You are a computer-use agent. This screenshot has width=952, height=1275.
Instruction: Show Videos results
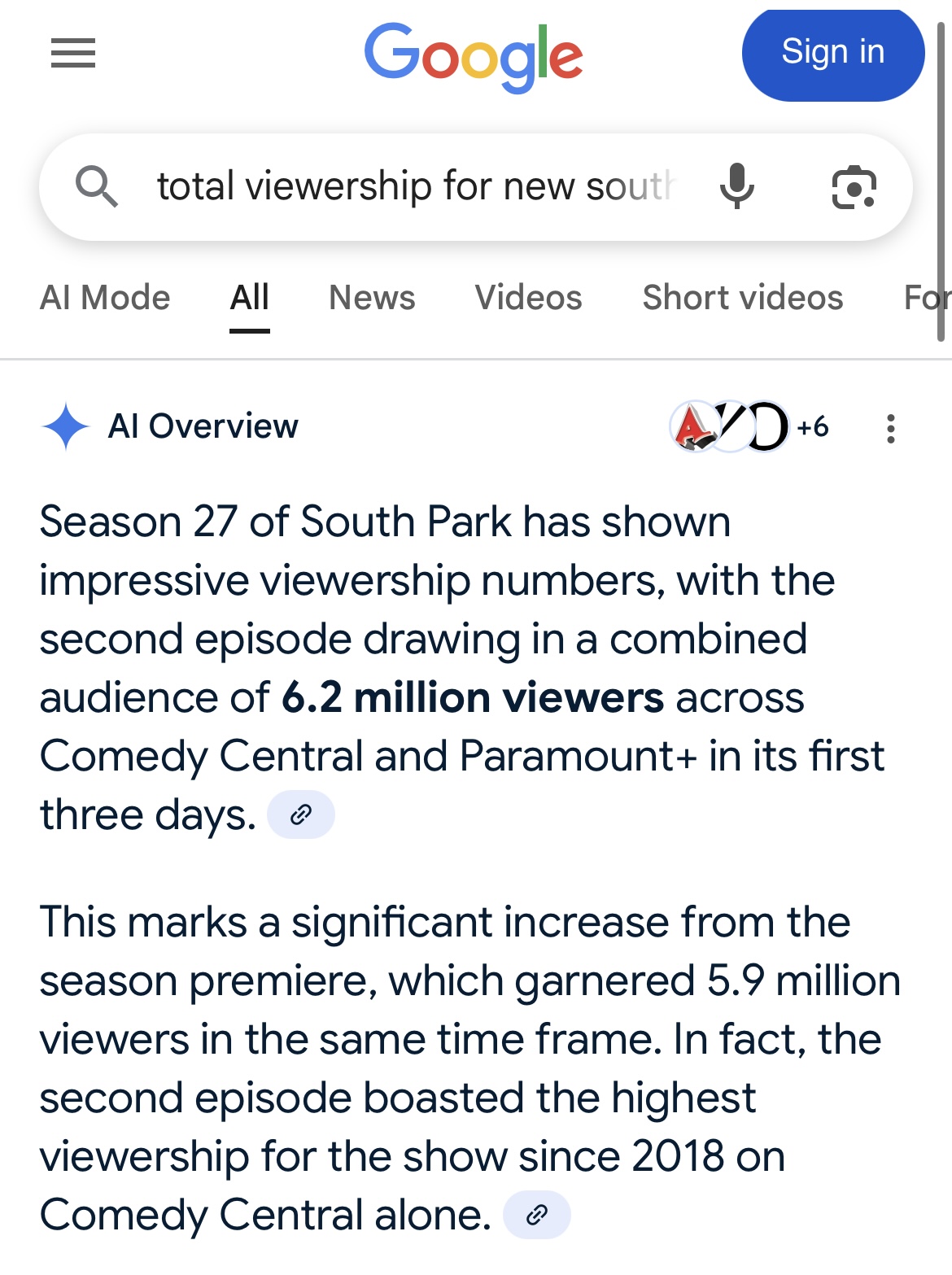coord(528,298)
